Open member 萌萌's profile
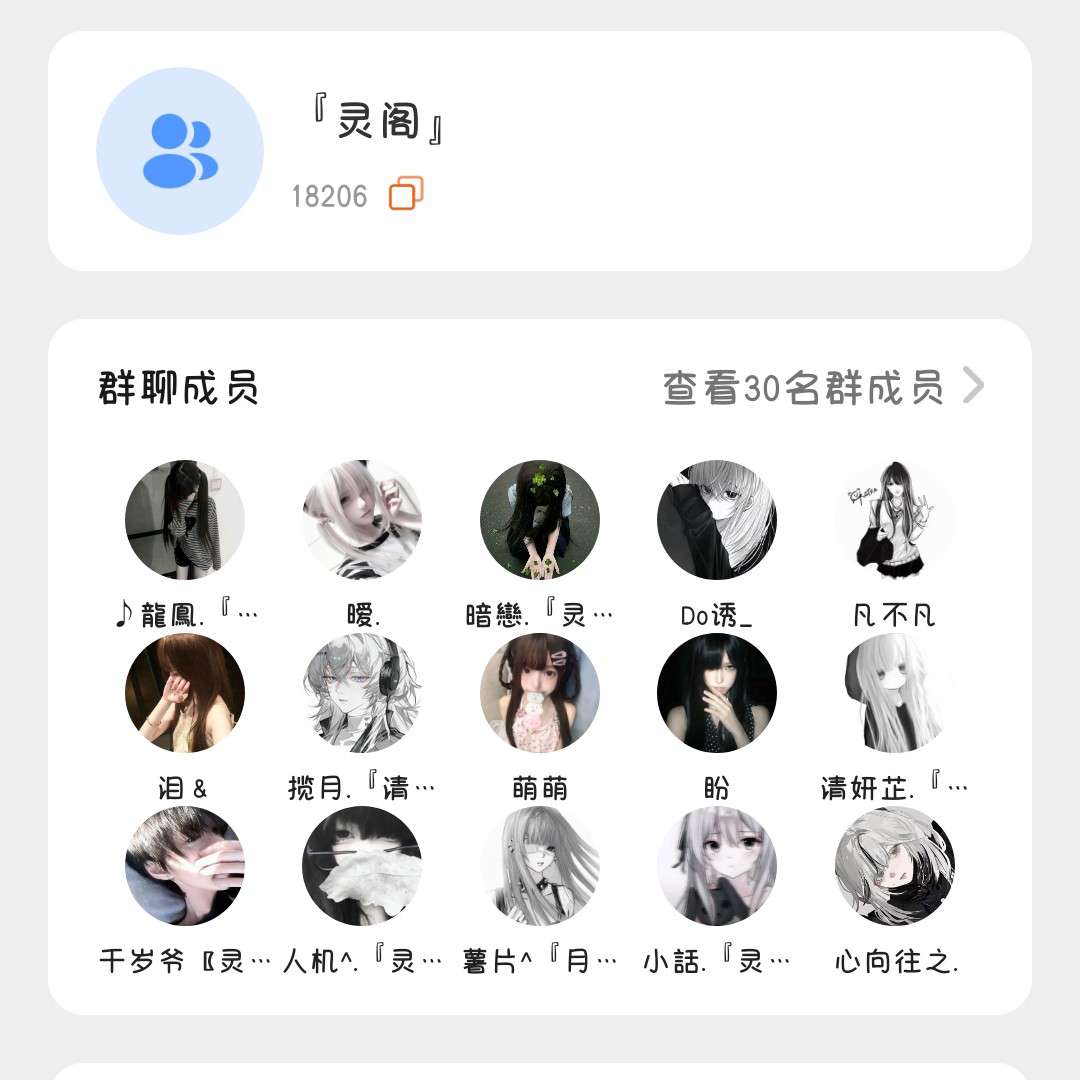The width and height of the screenshot is (1080, 1080). [540, 693]
